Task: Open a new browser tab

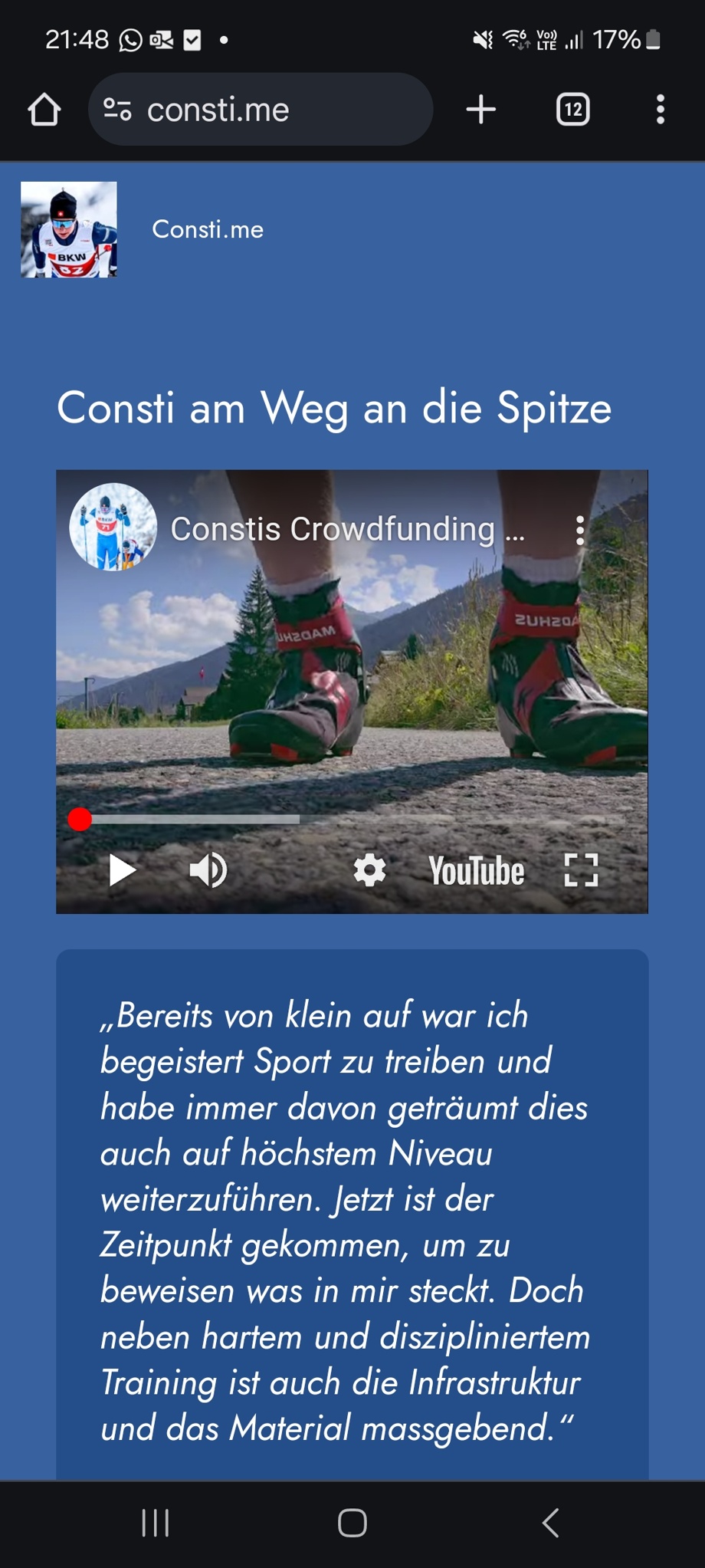Action: (481, 110)
